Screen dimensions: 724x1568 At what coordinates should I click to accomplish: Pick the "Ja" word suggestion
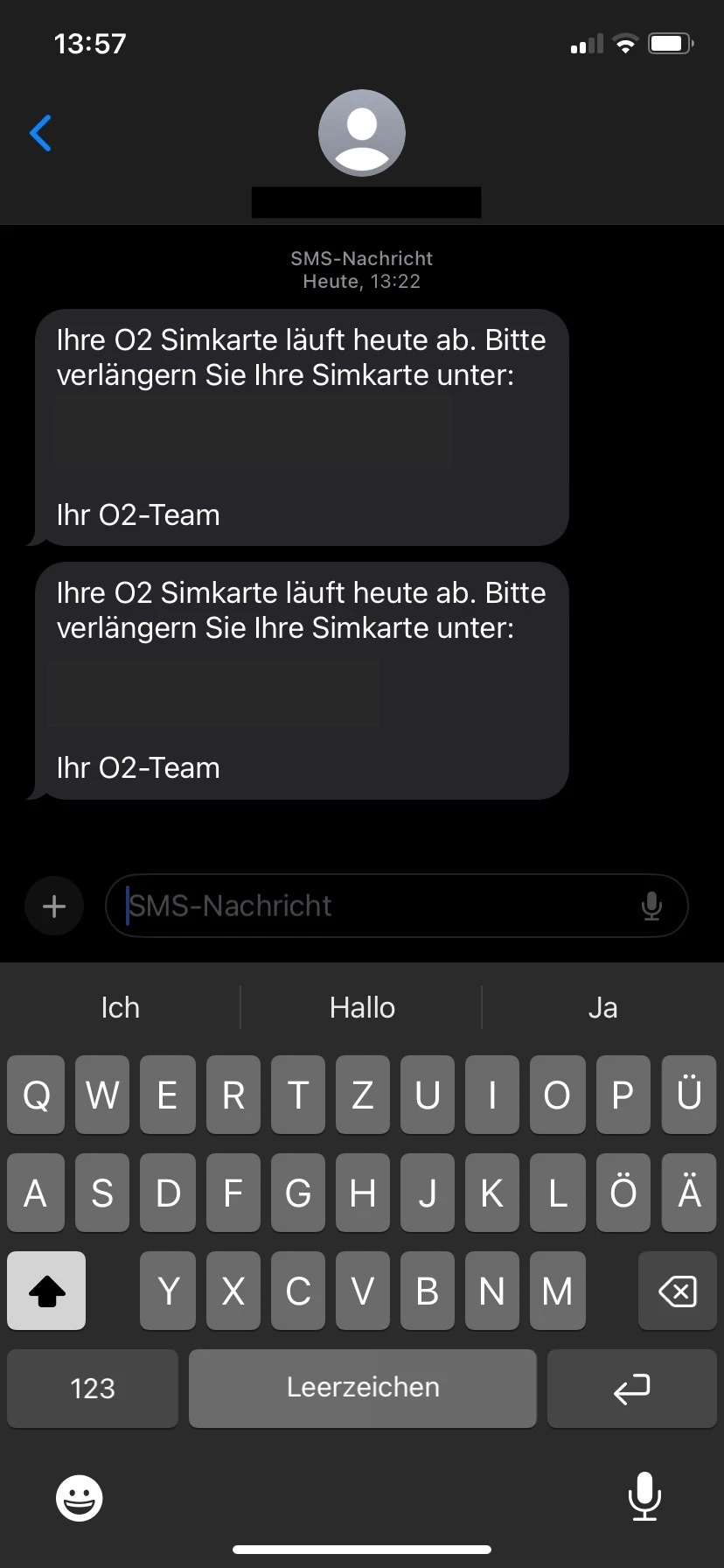coord(602,1007)
